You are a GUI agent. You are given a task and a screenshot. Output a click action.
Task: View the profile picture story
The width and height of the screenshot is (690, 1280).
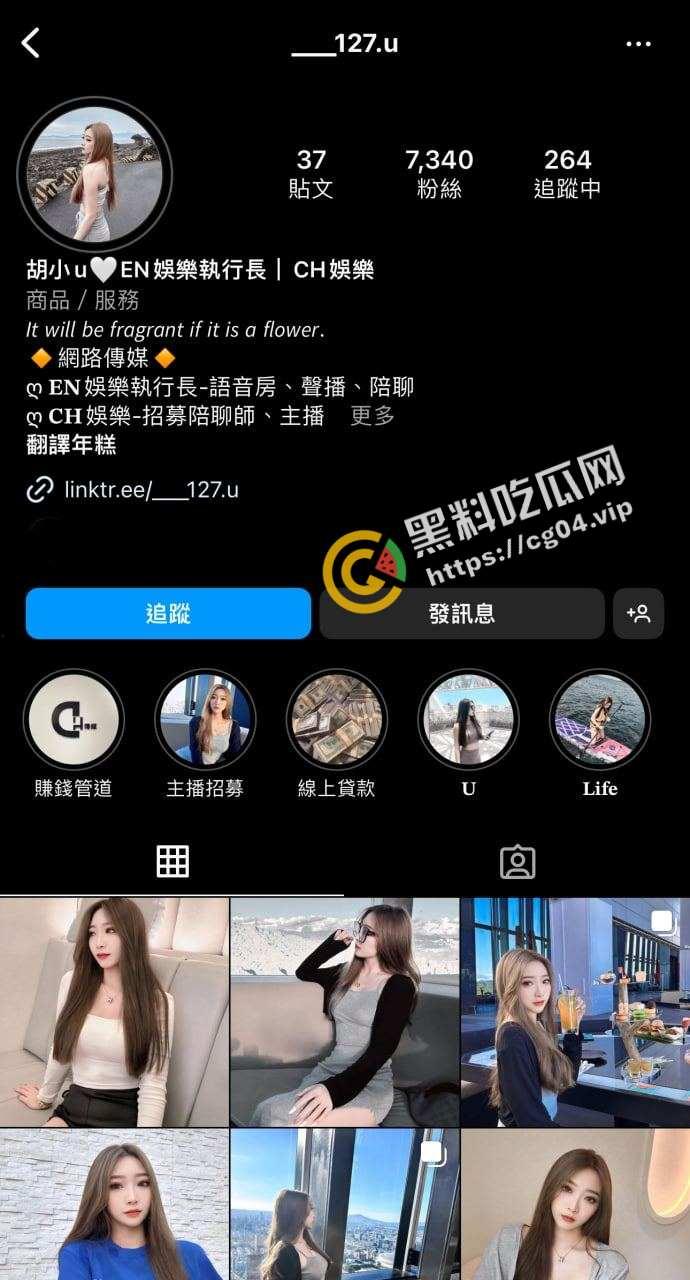[x=95, y=174]
